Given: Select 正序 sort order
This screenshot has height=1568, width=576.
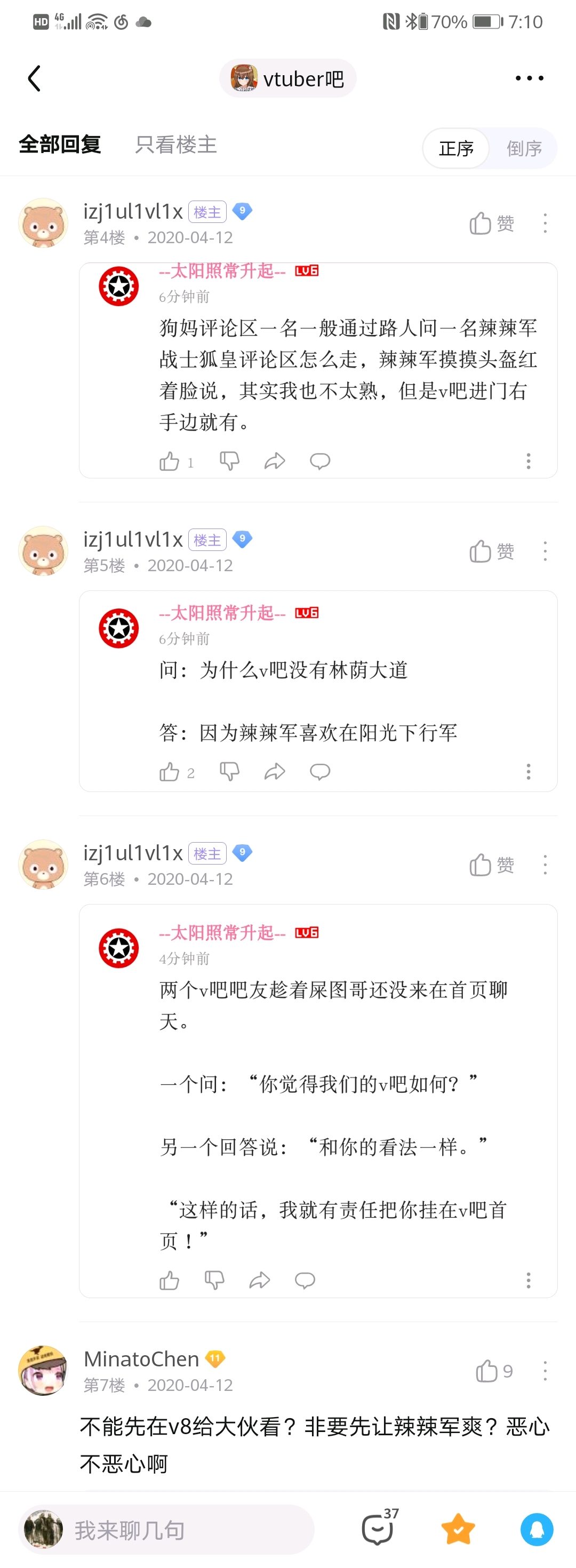Looking at the screenshot, I should click(x=456, y=148).
